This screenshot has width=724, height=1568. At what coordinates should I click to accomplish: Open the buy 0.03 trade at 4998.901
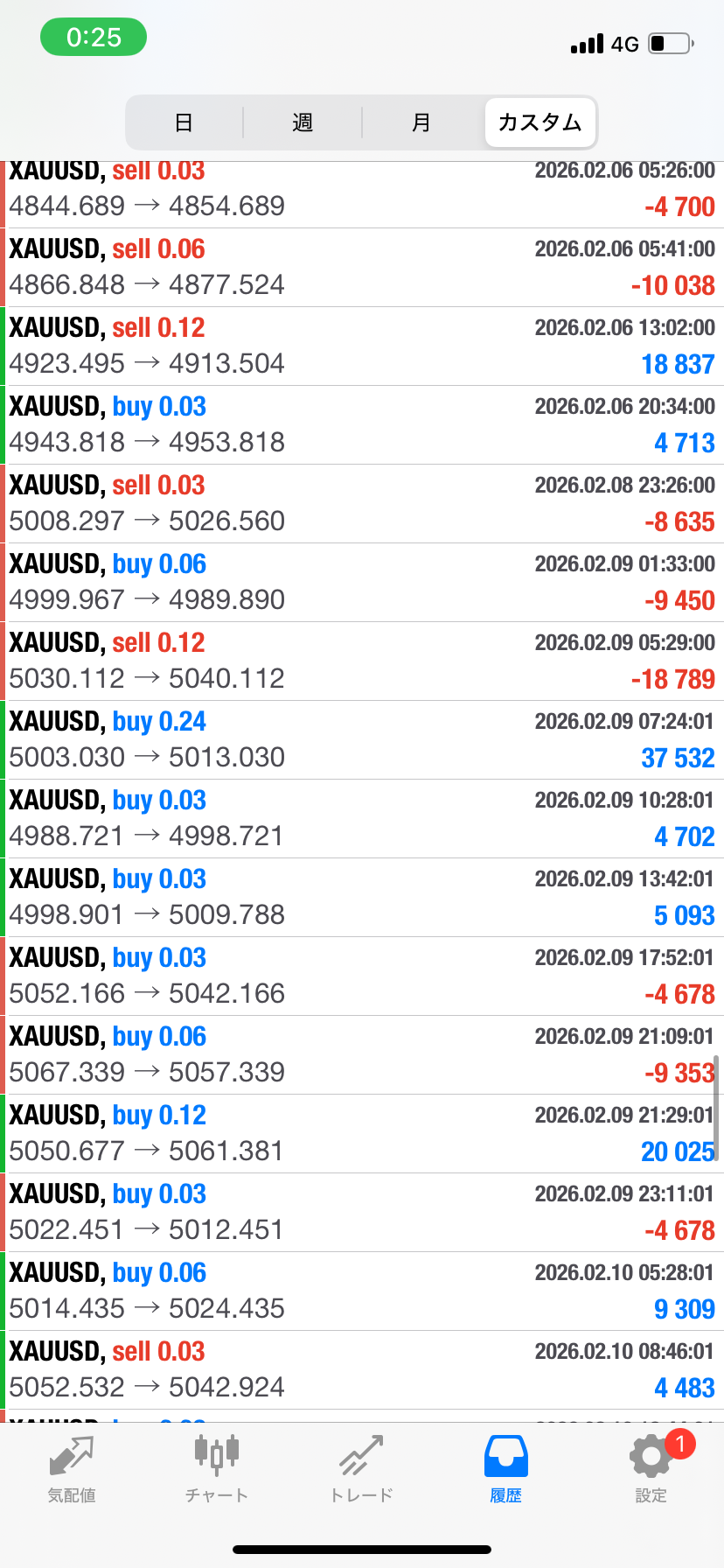pyautogui.click(x=362, y=897)
